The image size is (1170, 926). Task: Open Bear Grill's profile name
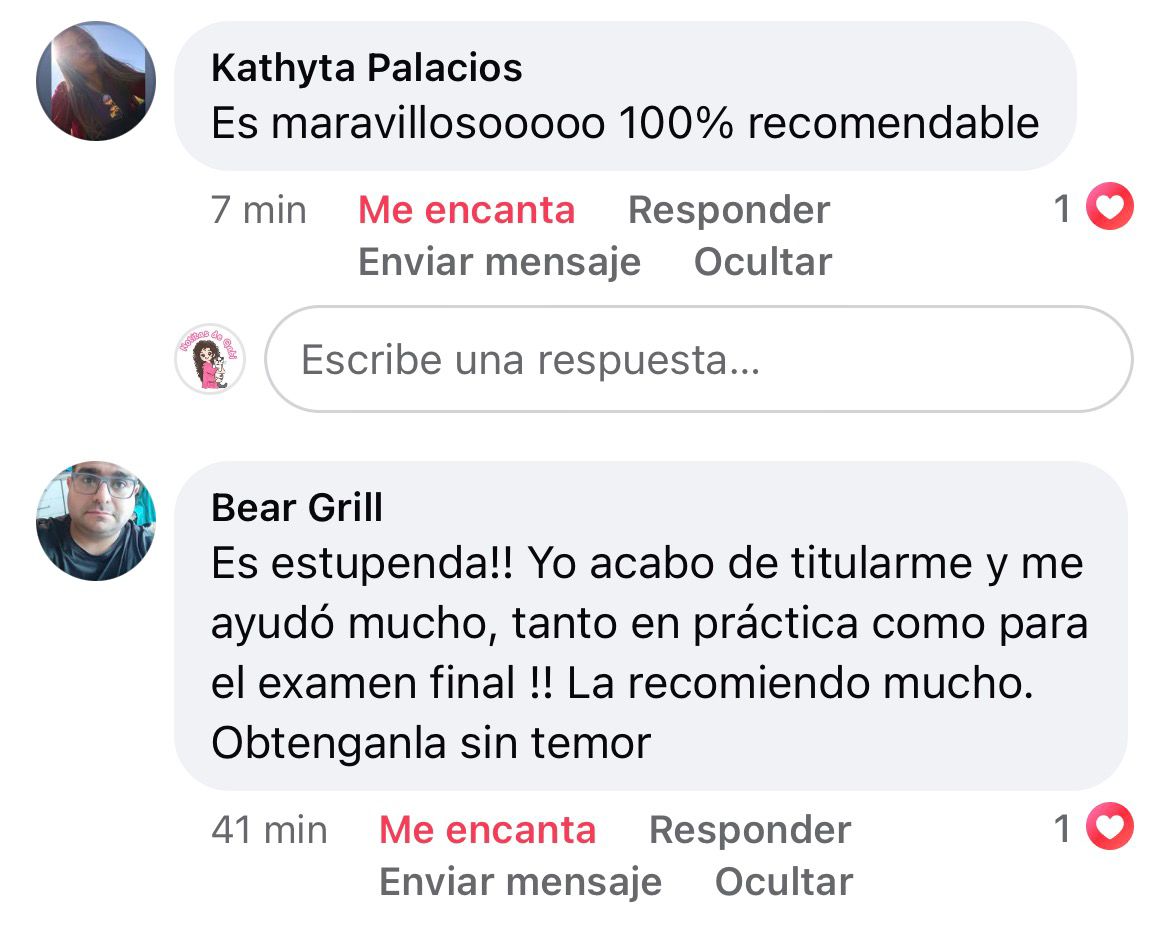tap(297, 508)
